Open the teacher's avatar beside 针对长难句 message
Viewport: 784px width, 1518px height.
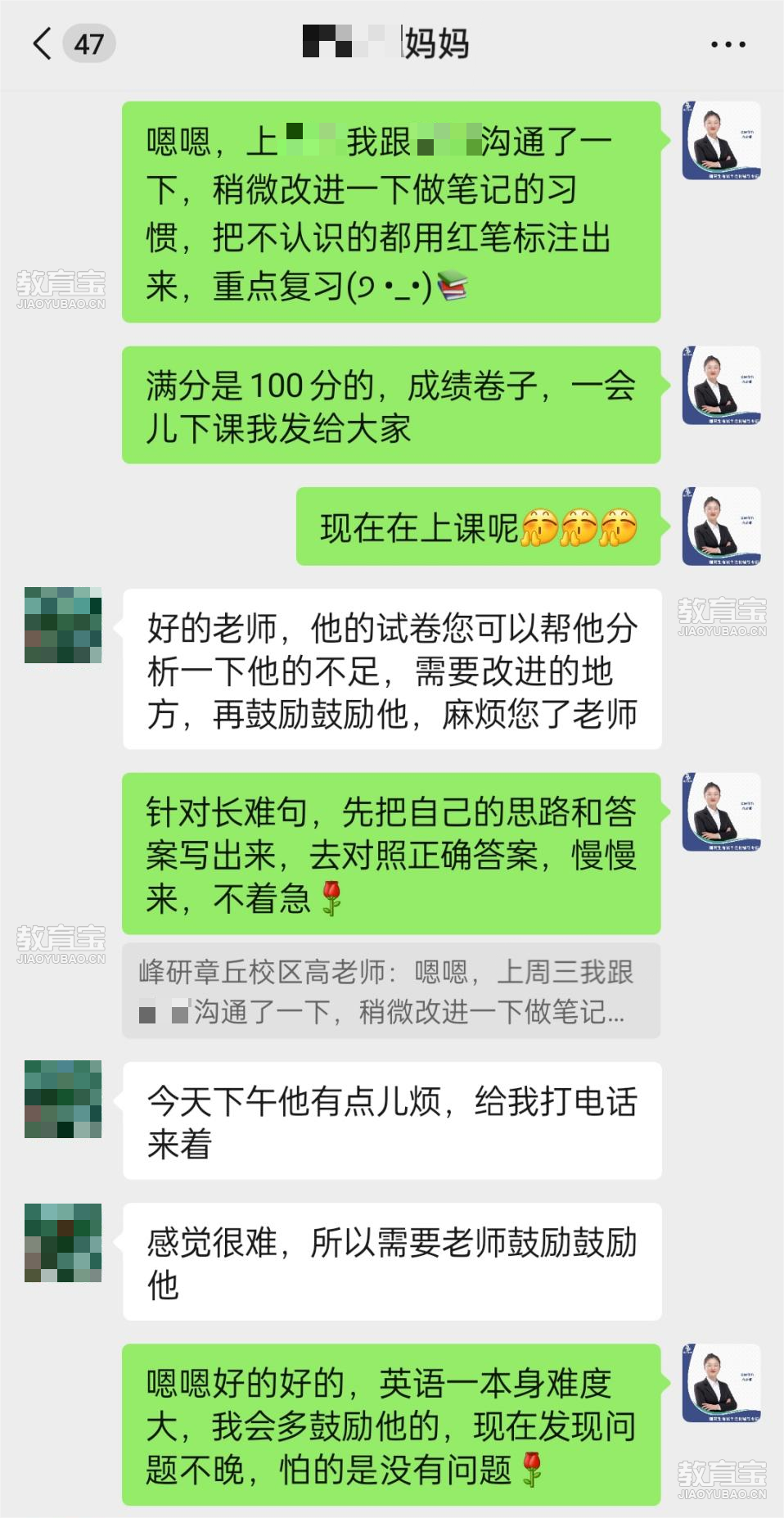(721, 812)
